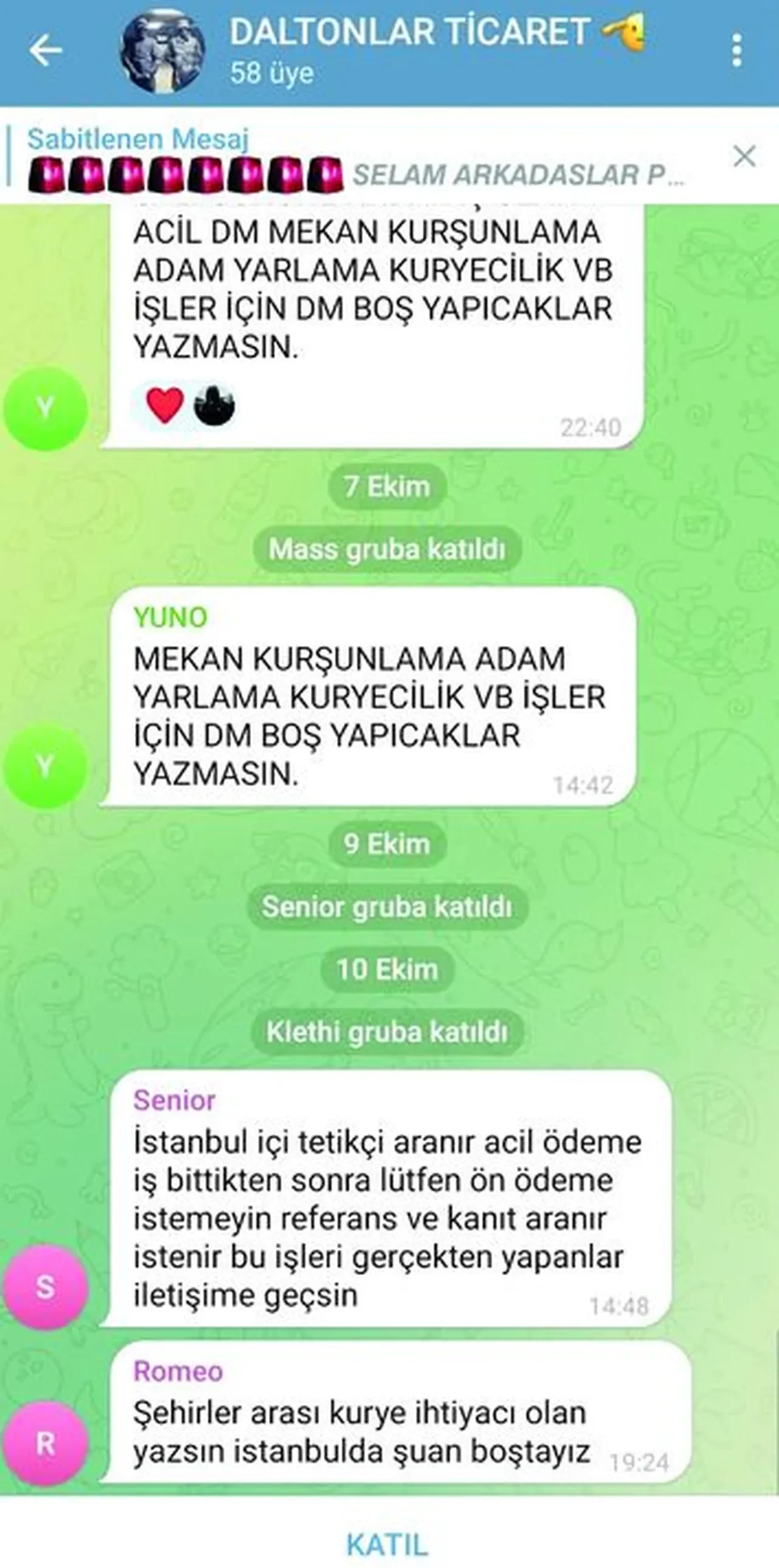The height and width of the screenshot is (1568, 779).
Task: Go back using the arrow
Action: click(x=45, y=50)
